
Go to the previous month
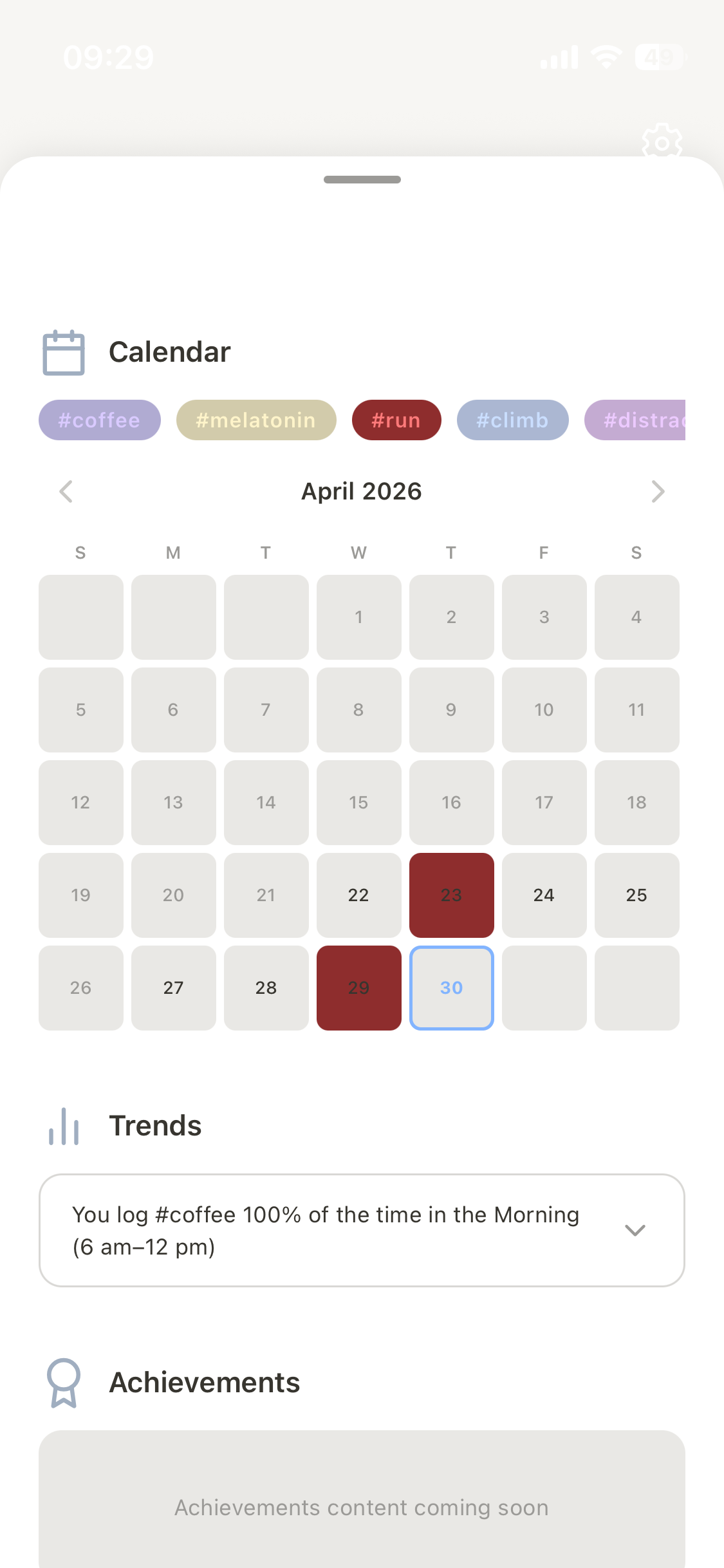[x=66, y=492]
